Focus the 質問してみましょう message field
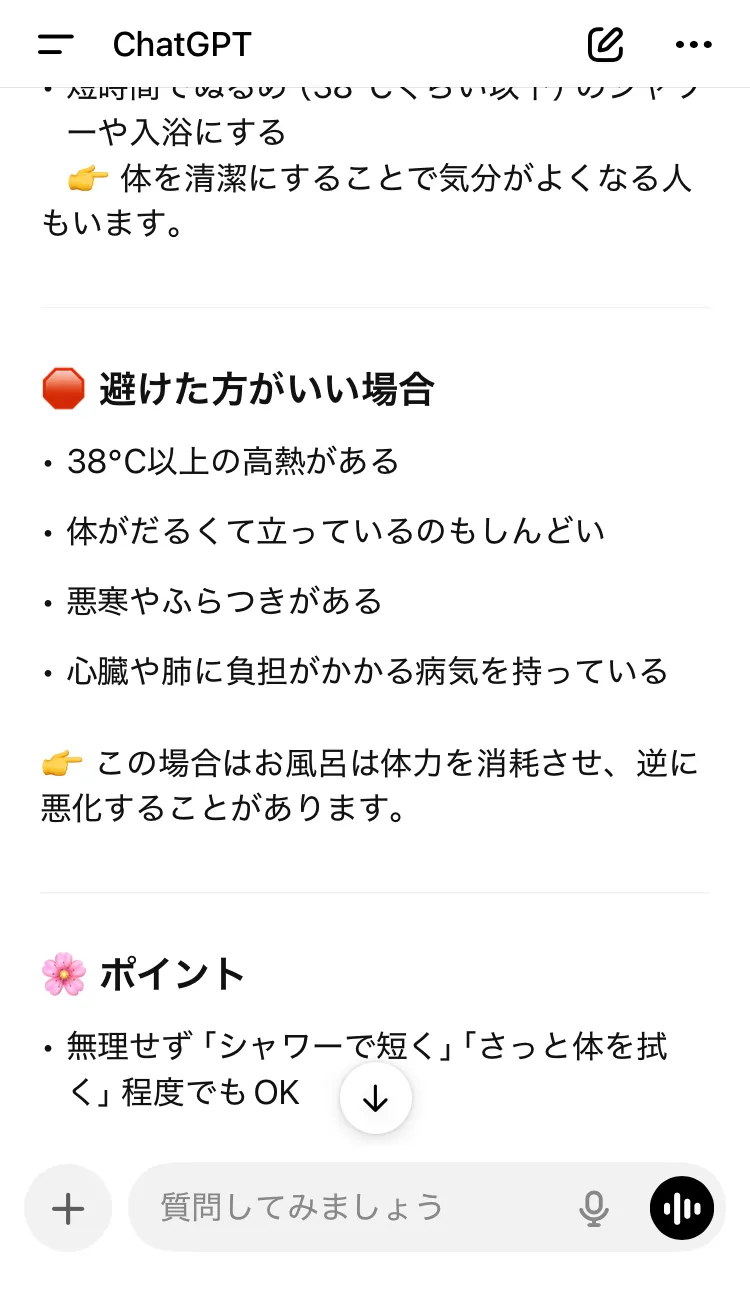Image resolution: width=750 pixels, height=1294 pixels. pos(350,1208)
